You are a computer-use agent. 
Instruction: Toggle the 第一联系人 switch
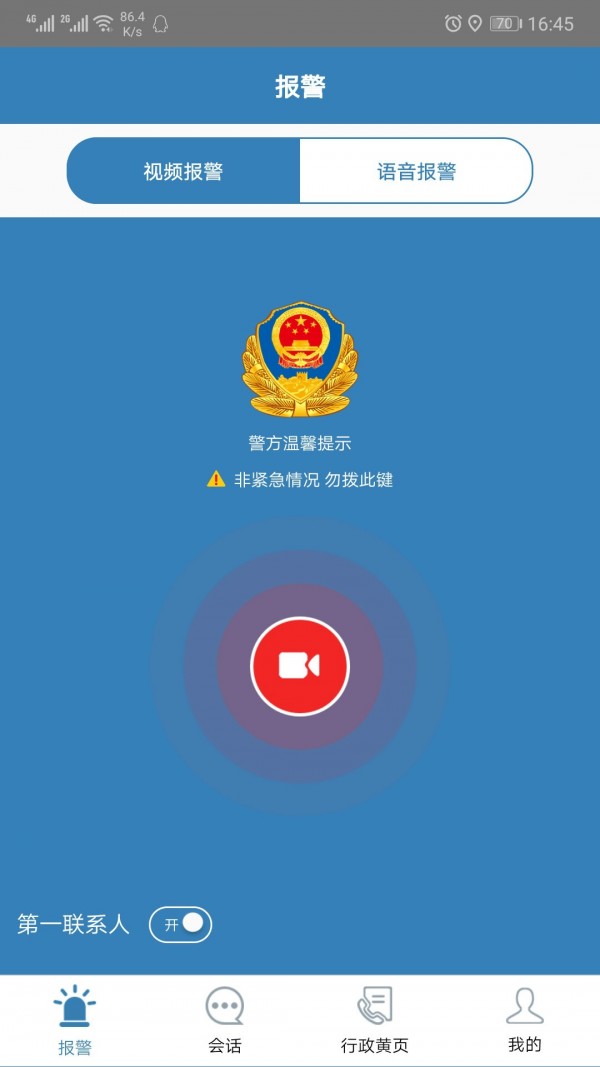coord(181,925)
